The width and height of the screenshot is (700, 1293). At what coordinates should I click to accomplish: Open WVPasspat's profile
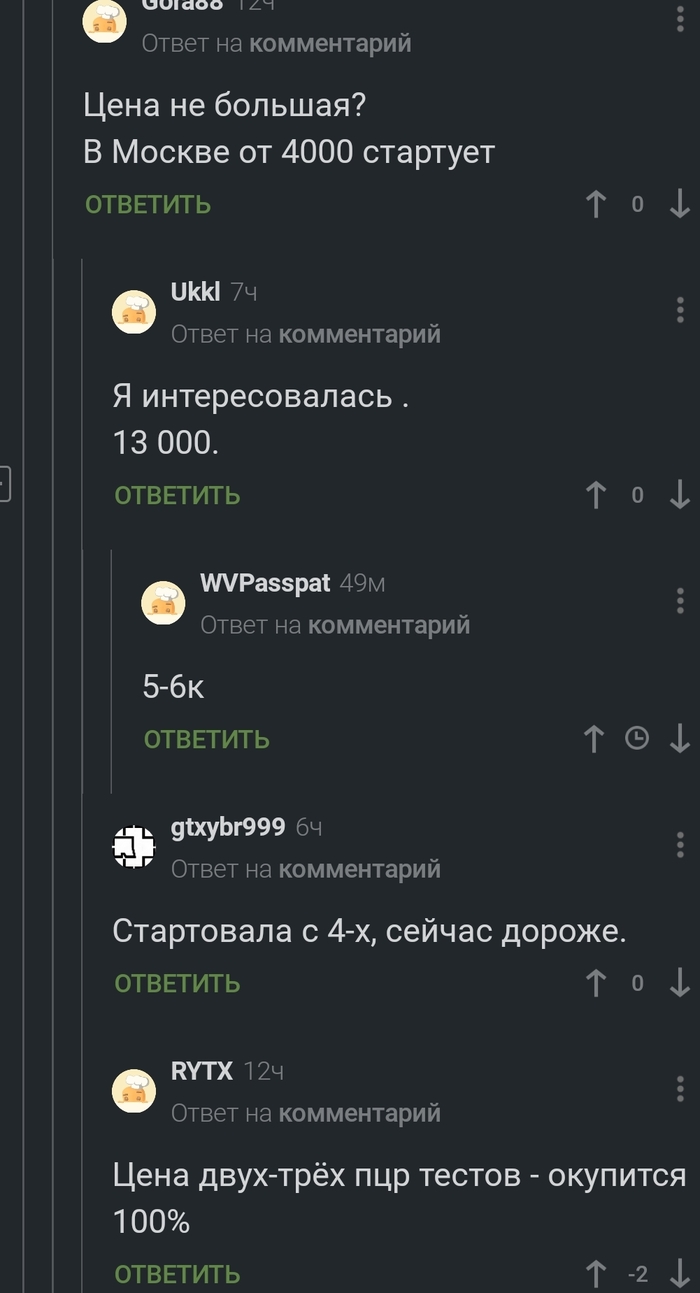[265, 584]
